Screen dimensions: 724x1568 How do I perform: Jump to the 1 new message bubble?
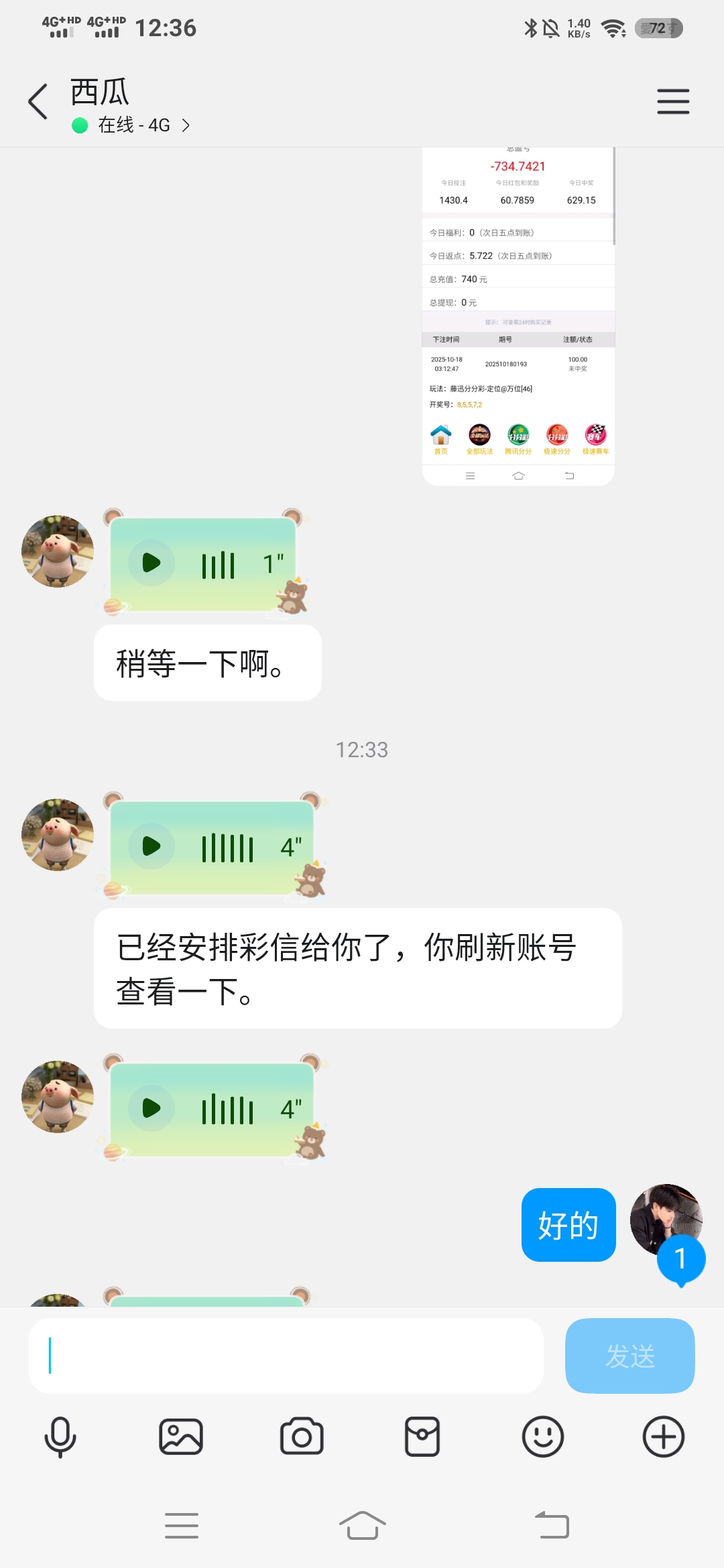click(x=680, y=1259)
